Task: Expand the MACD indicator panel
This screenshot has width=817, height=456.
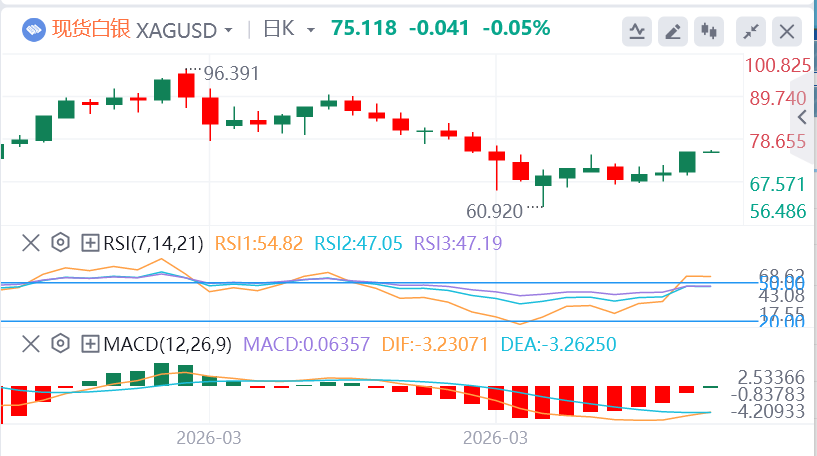Action: [x=90, y=344]
